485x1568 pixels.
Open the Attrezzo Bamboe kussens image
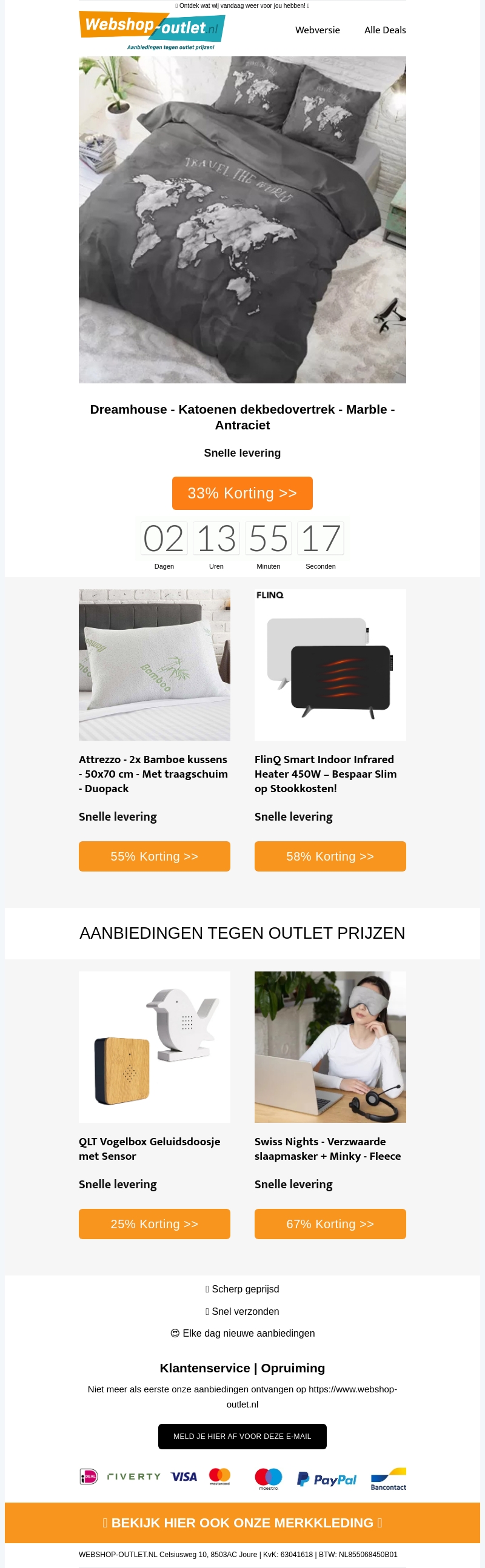click(x=154, y=665)
